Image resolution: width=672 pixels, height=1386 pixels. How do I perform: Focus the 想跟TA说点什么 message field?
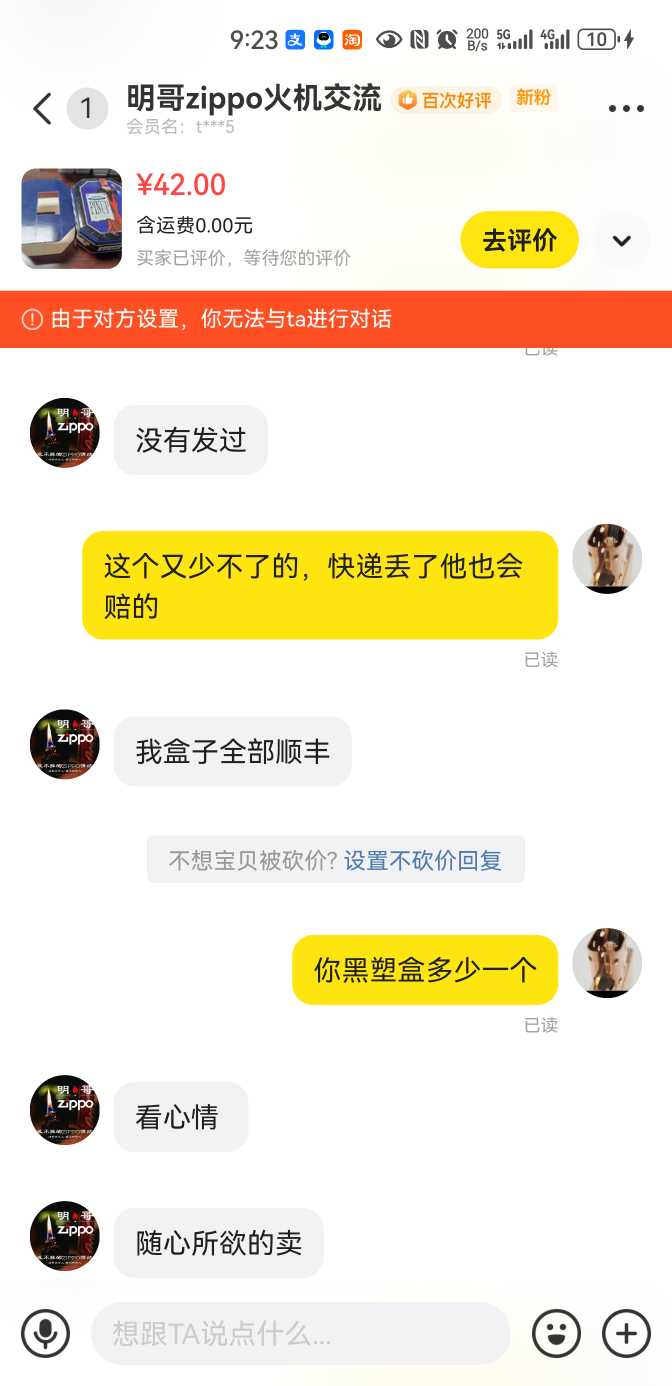point(300,1333)
